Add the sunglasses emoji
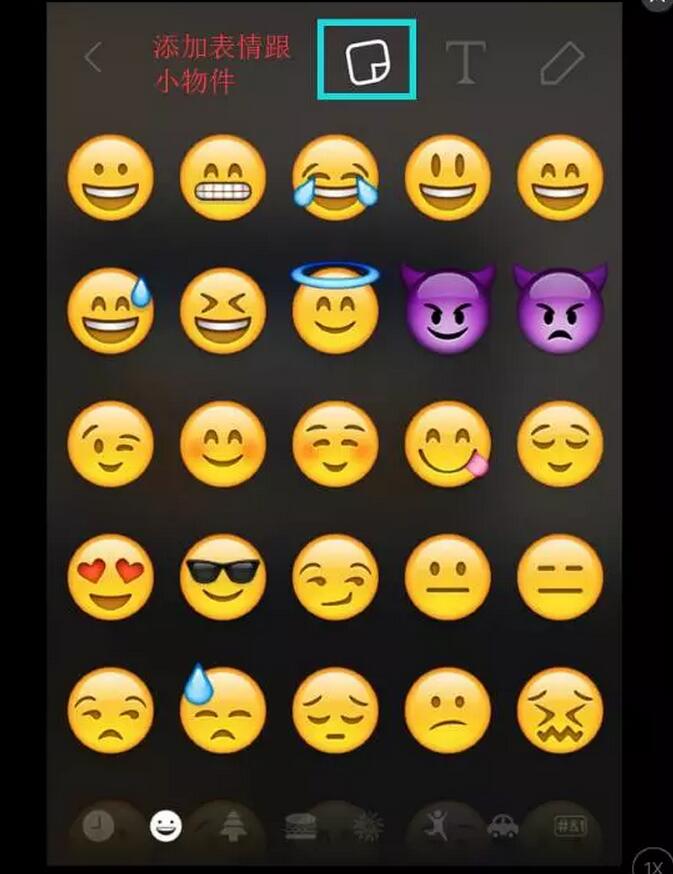 coord(223,577)
